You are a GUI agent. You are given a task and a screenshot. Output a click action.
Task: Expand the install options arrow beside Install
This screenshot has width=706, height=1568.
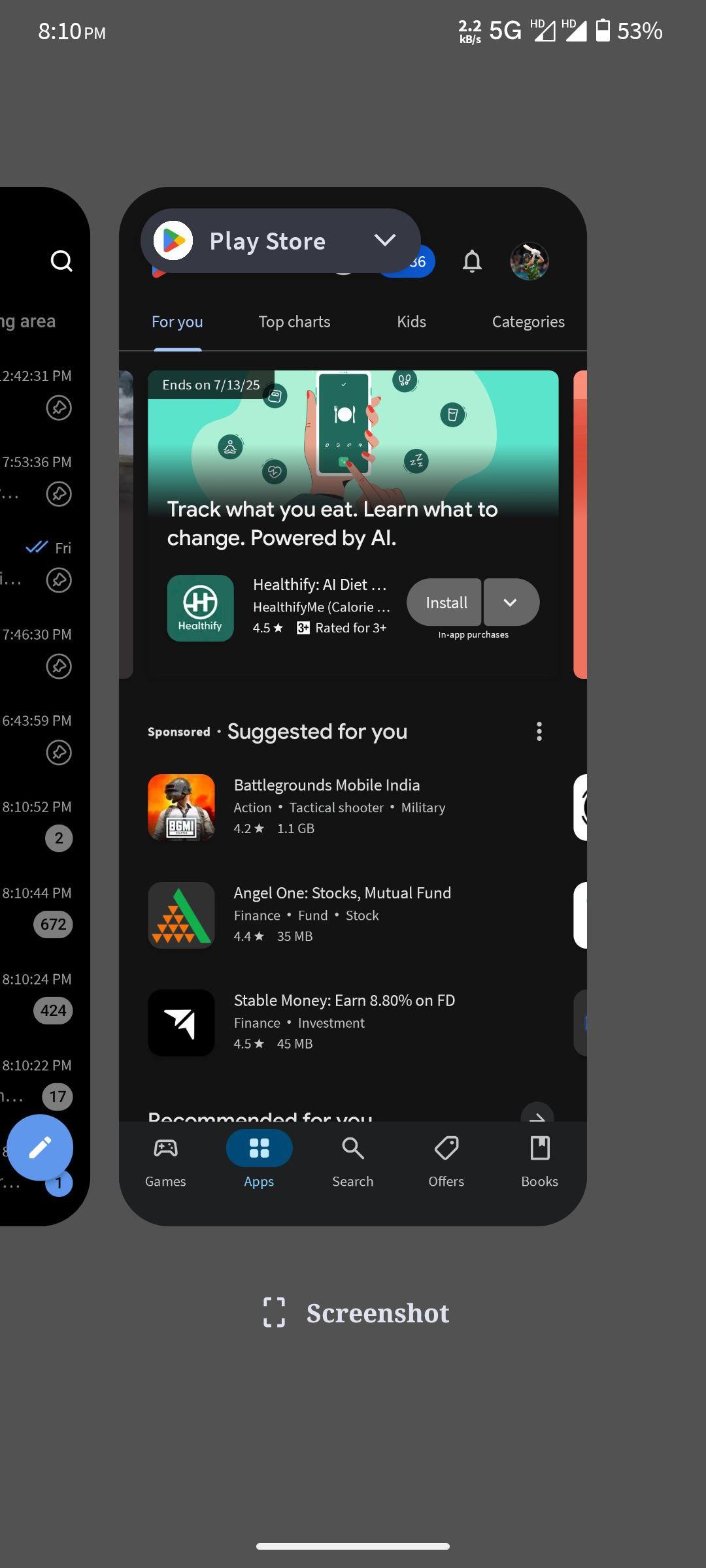511,602
